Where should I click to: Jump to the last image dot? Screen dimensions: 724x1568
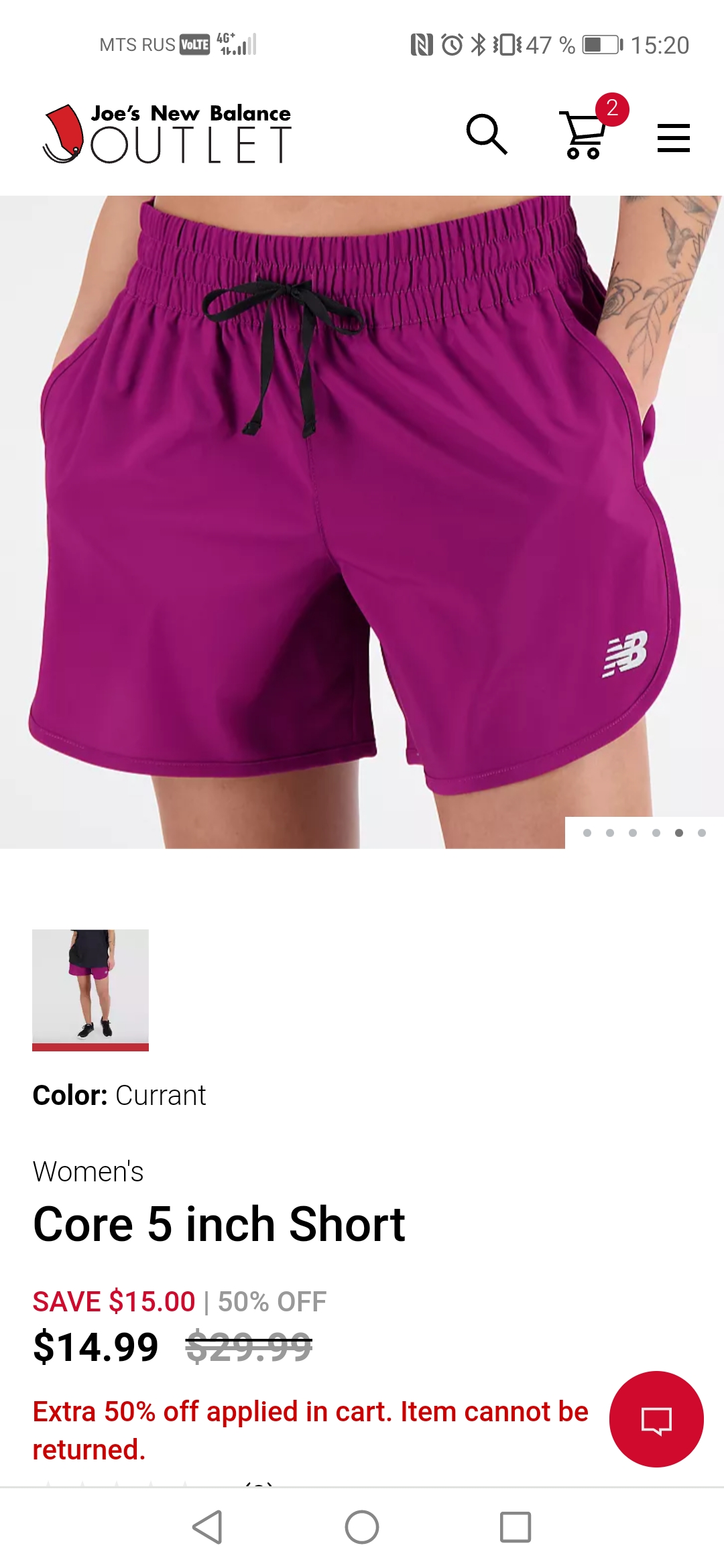coord(702,833)
